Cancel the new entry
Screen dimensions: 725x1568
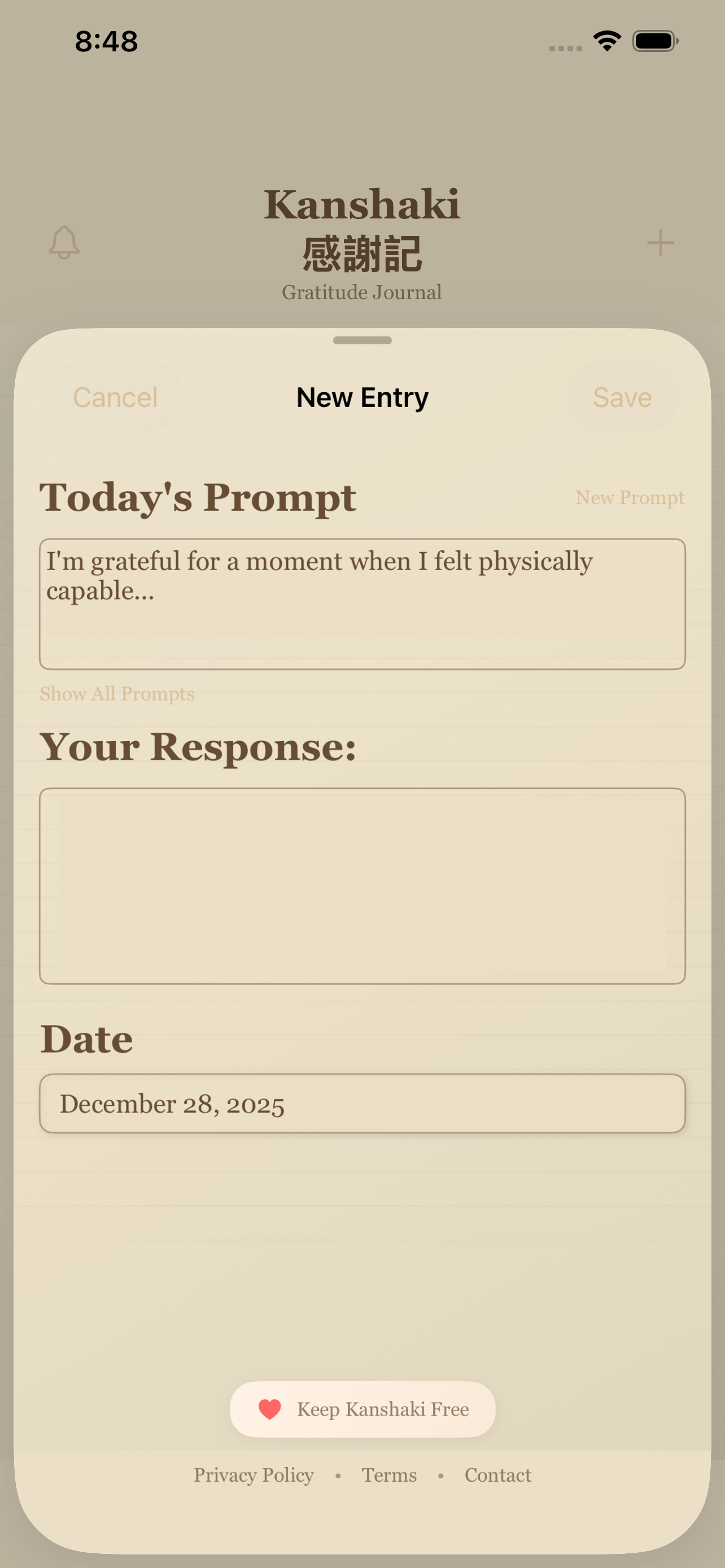[x=115, y=397]
